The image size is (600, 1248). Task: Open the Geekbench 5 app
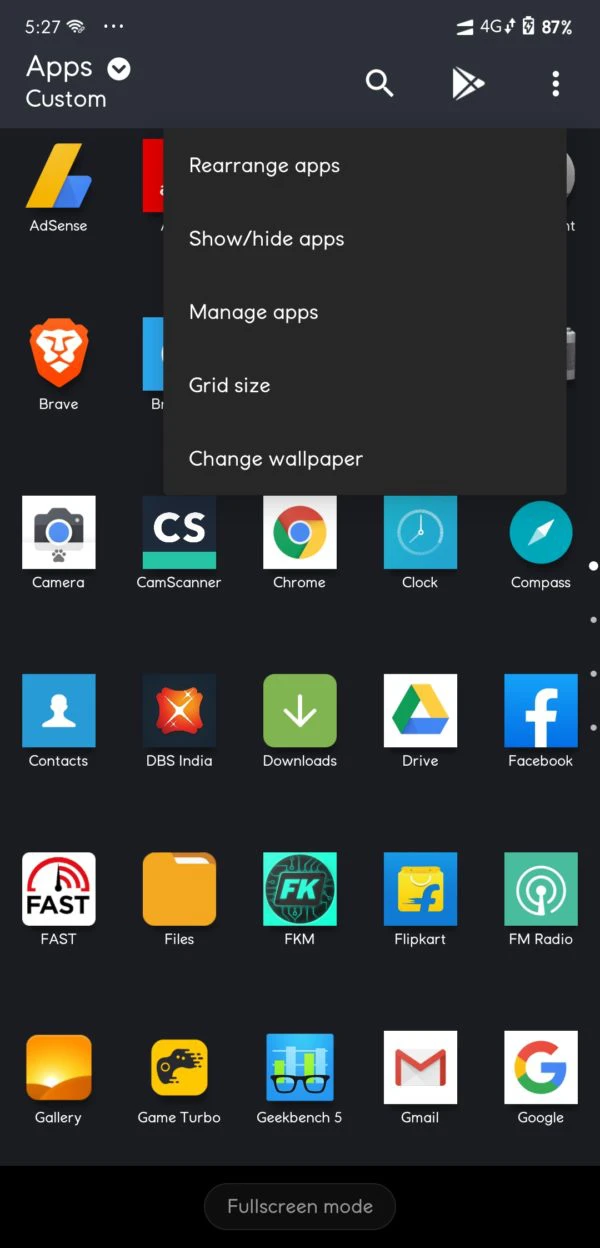[300, 1078]
